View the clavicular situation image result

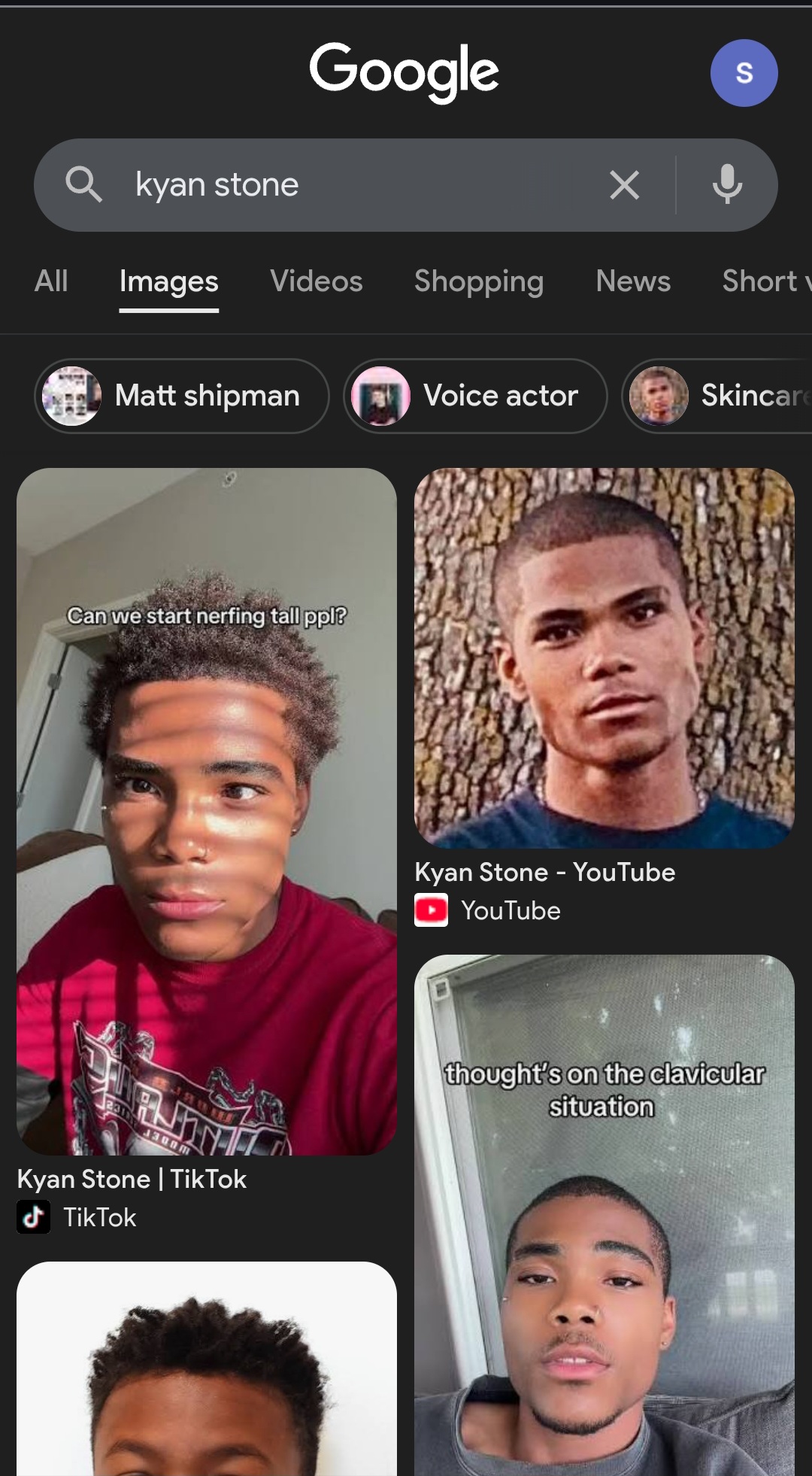(x=604, y=1215)
